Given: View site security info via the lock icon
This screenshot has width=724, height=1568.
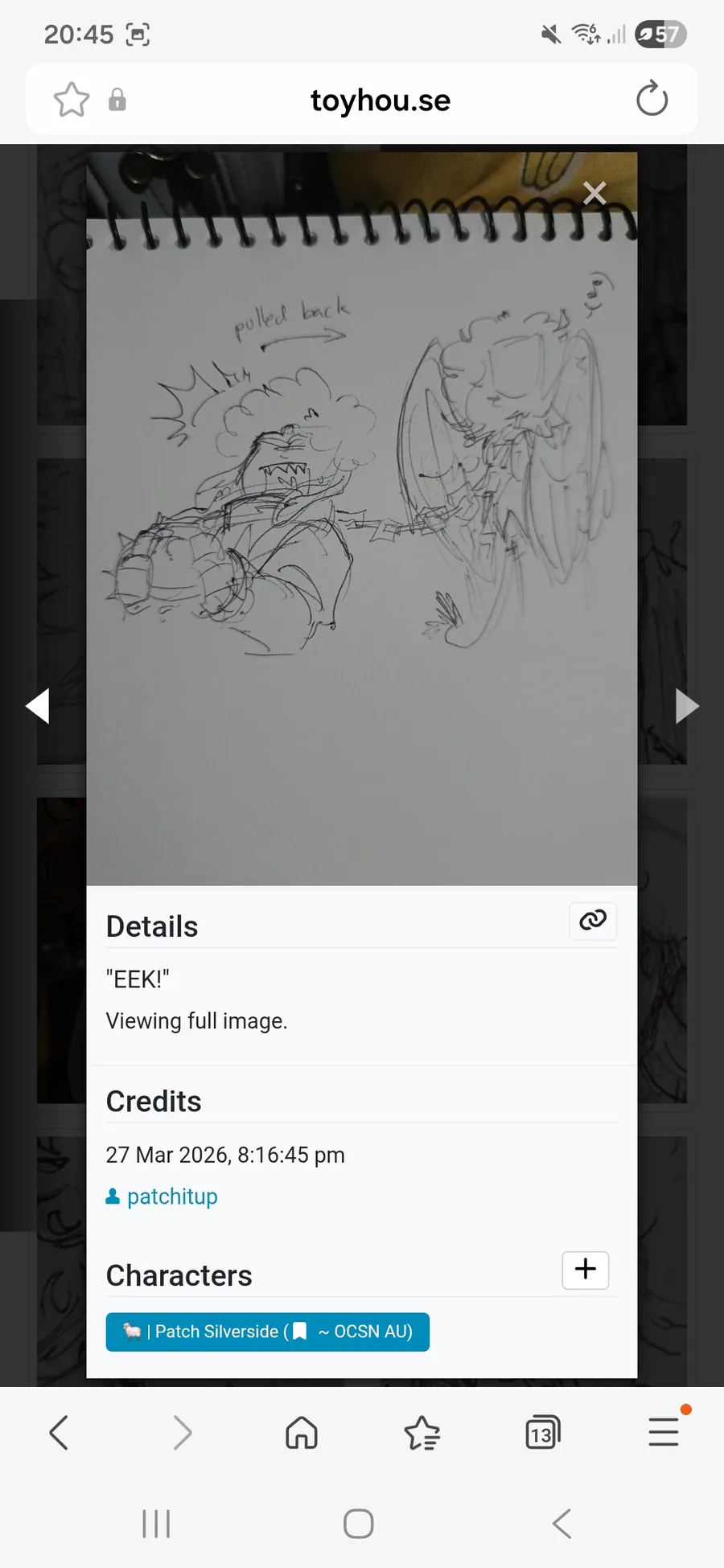Looking at the screenshot, I should click(117, 100).
